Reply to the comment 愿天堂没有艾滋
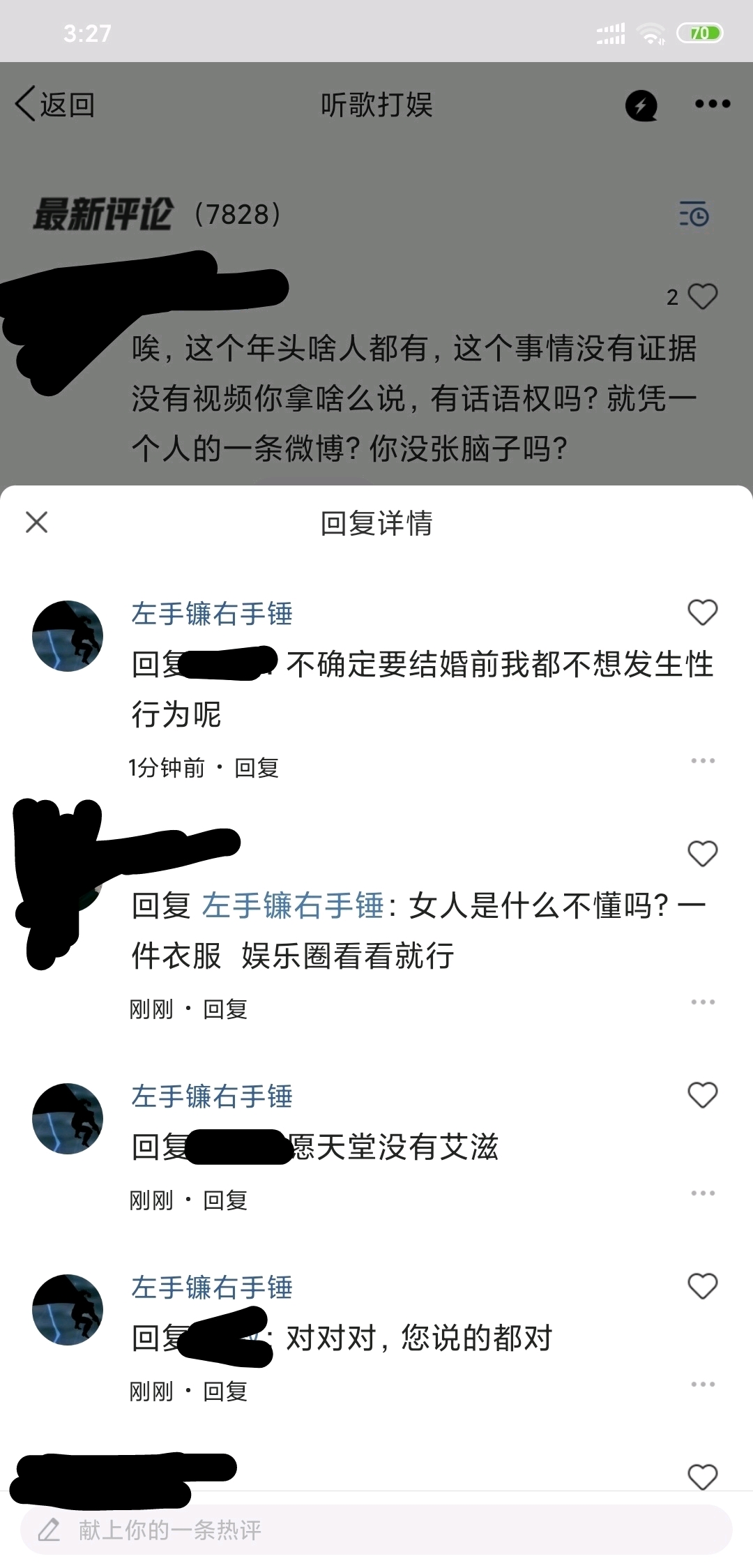Viewport: 753px width, 1568px height. click(x=225, y=1200)
